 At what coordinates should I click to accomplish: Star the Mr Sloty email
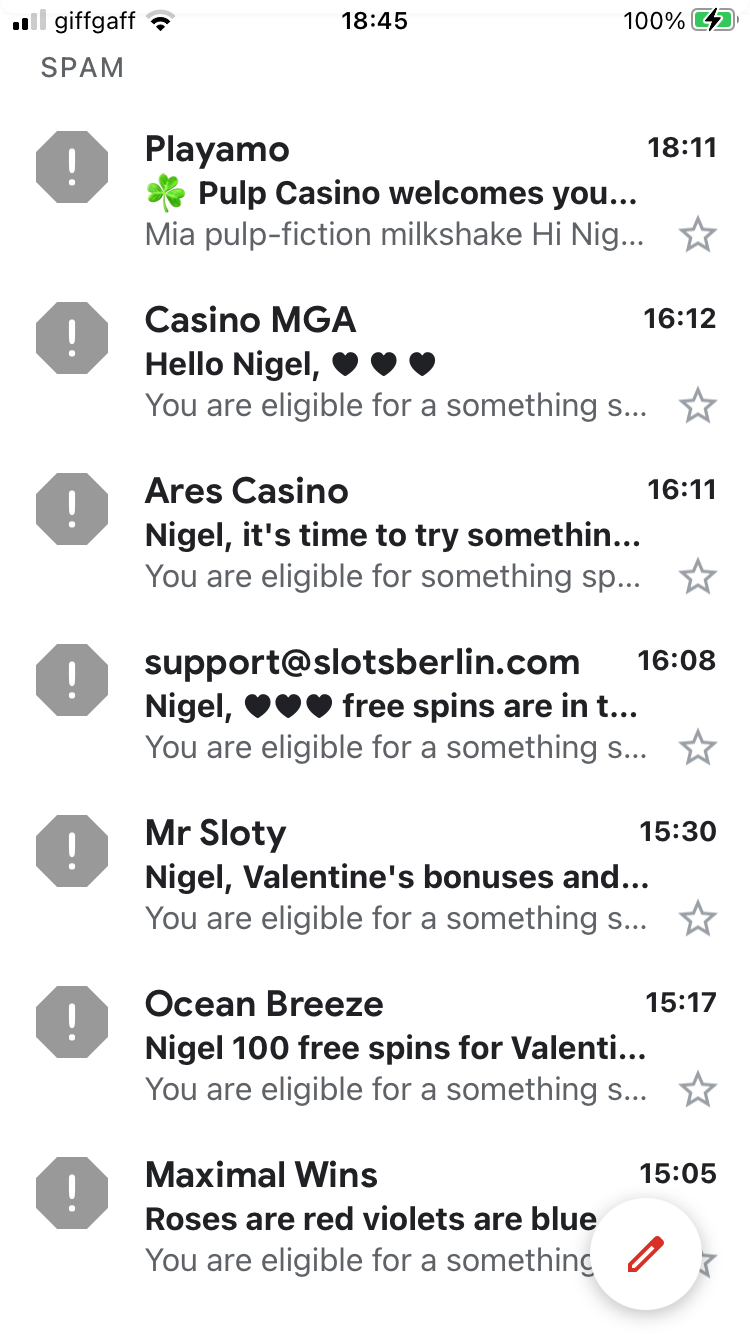[x=697, y=920]
